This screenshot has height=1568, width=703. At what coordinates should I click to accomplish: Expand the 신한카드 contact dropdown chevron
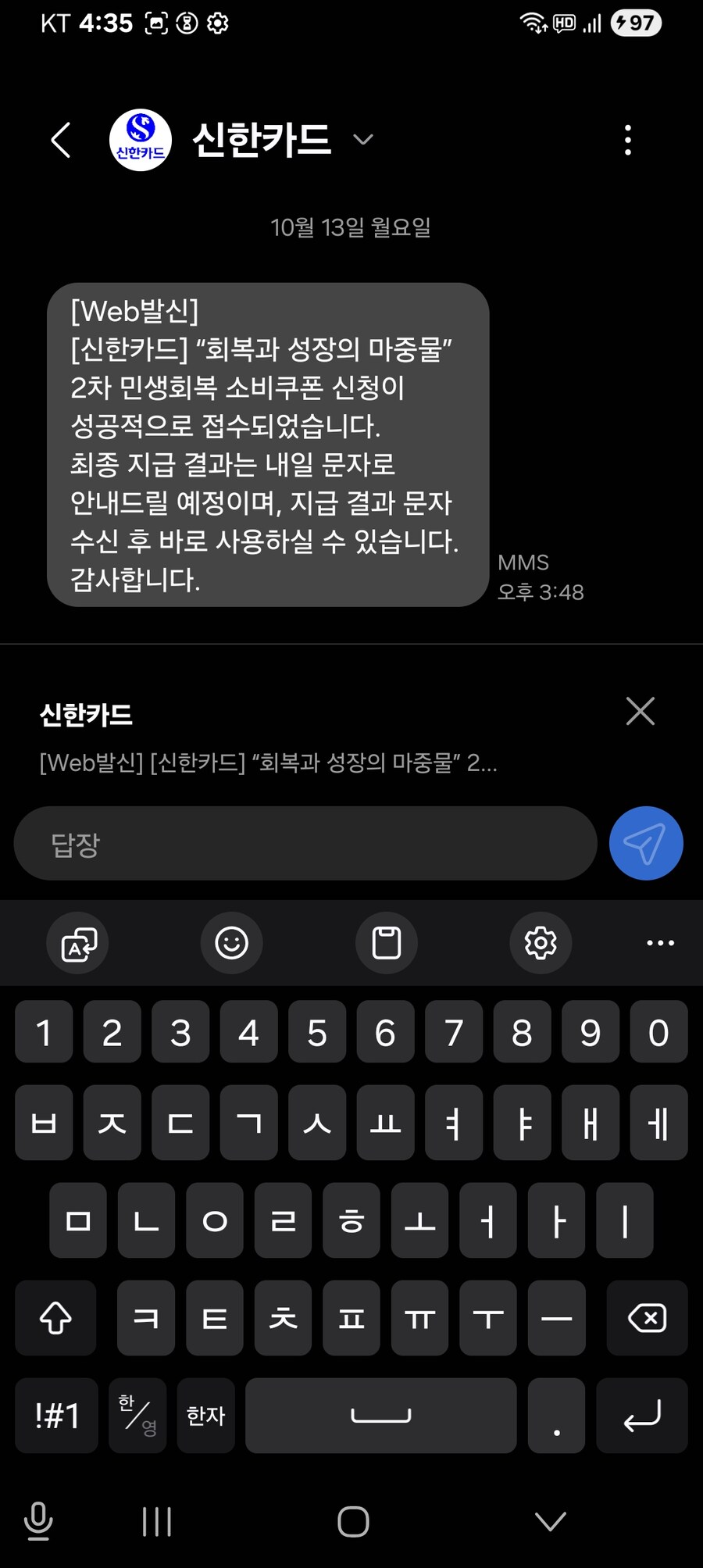click(362, 140)
